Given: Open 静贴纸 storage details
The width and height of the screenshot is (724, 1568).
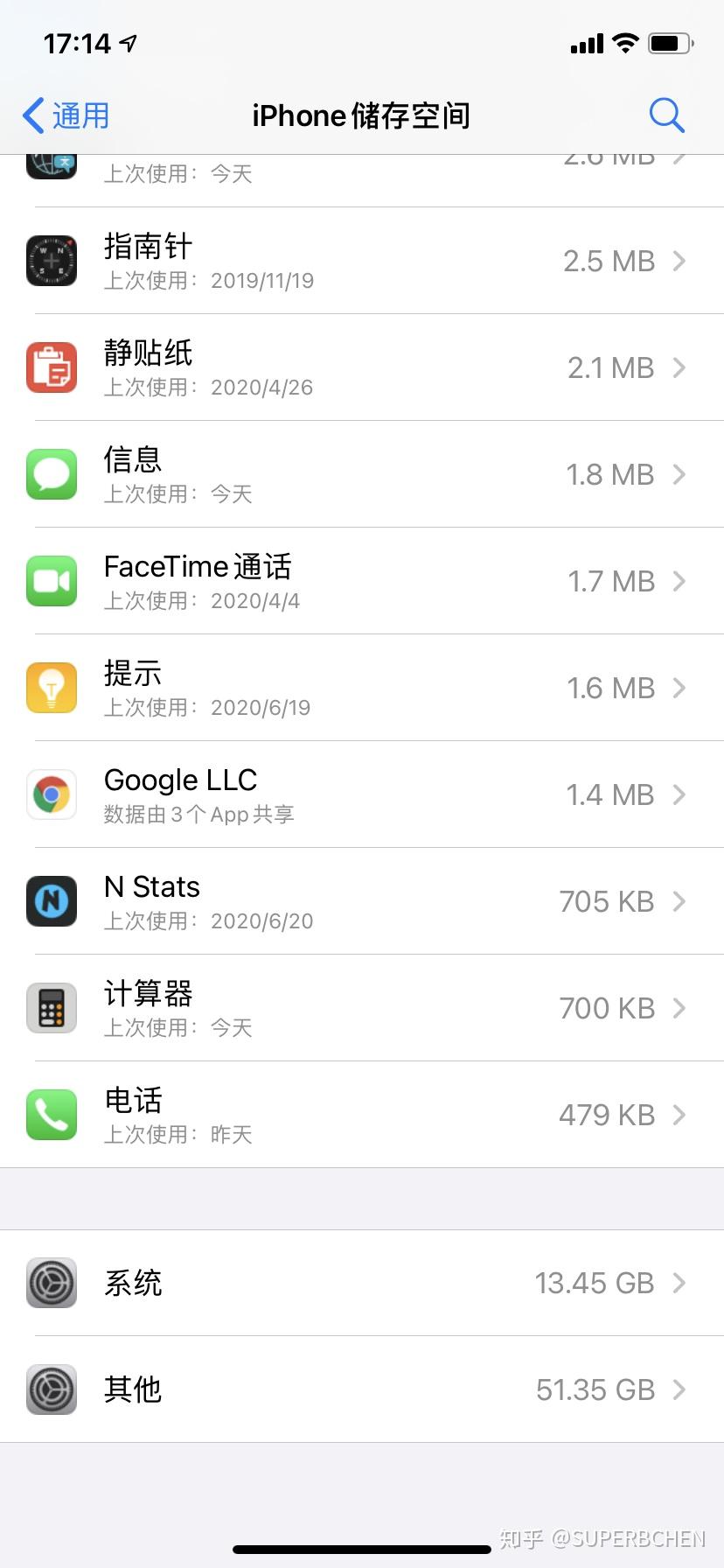Looking at the screenshot, I should click(x=362, y=367).
